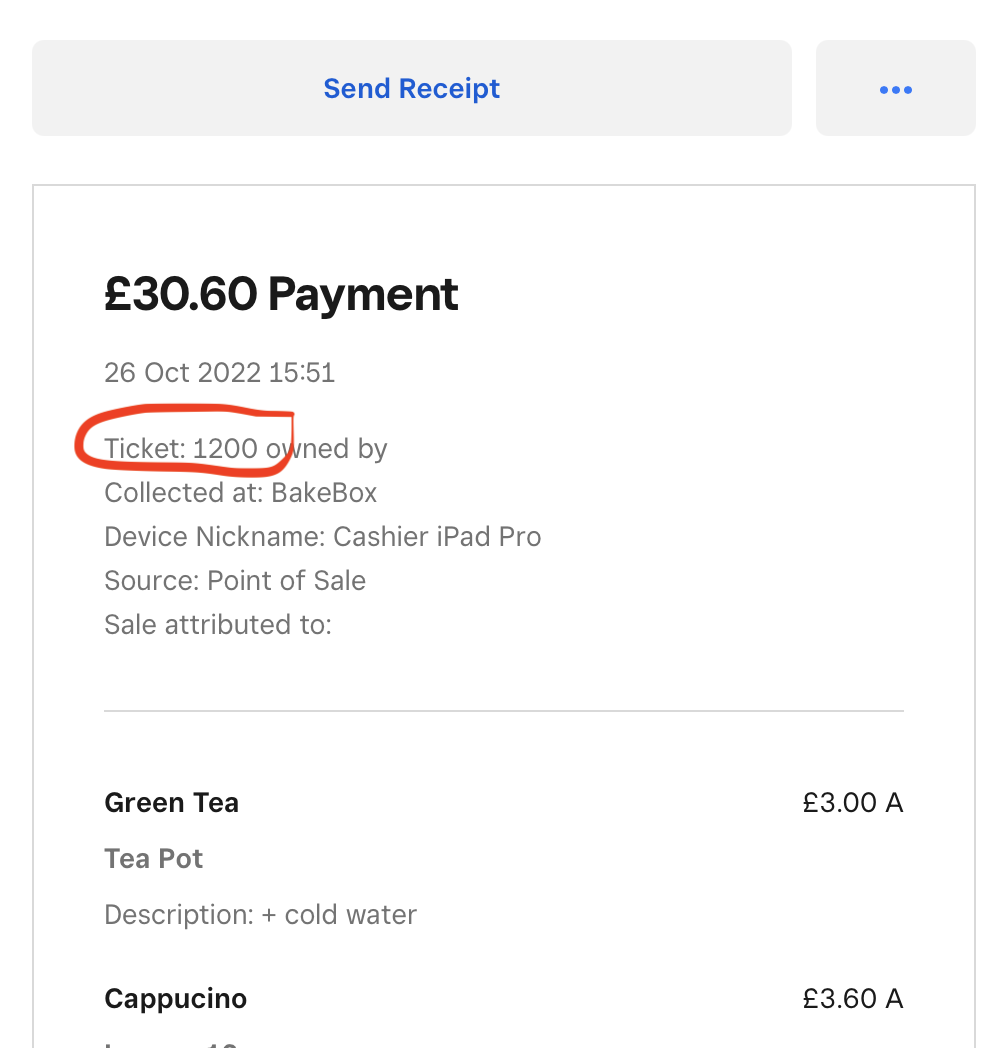This screenshot has width=1008, height=1048.
Task: Click the Tea Pot variation label
Action: click(x=153, y=858)
